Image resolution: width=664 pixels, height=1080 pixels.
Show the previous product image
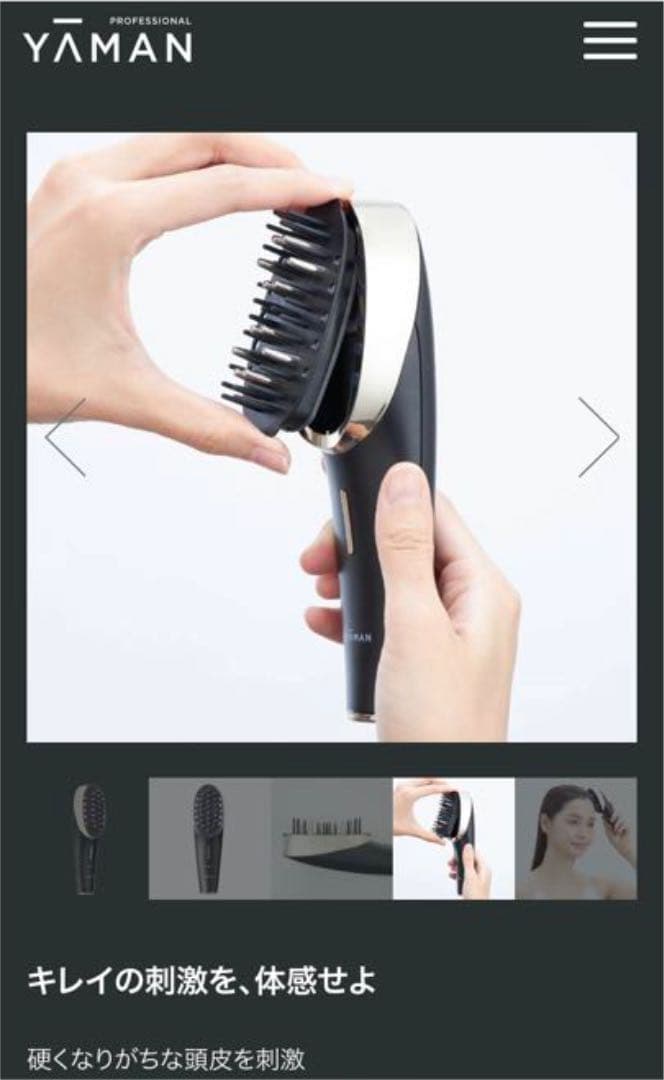[x=66, y=438]
